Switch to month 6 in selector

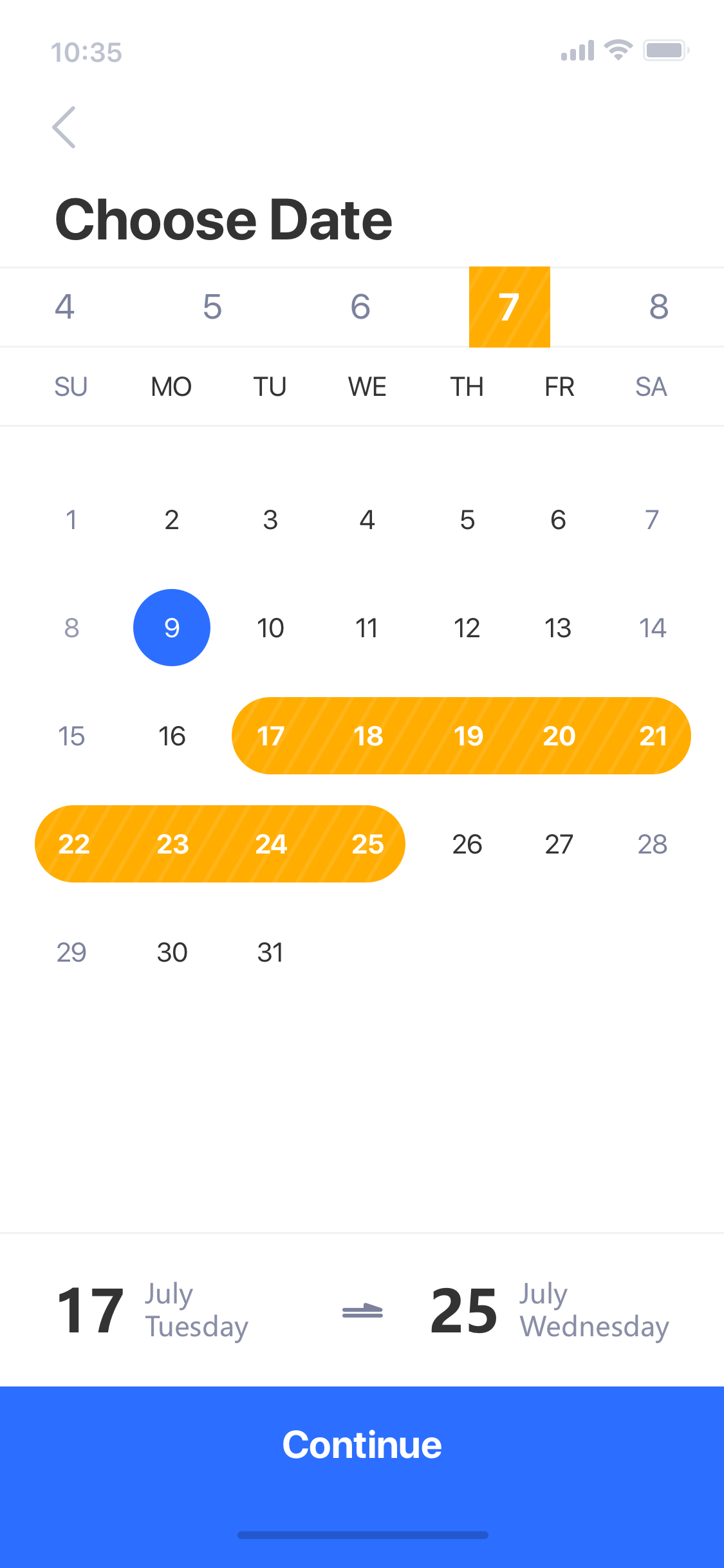(x=360, y=306)
